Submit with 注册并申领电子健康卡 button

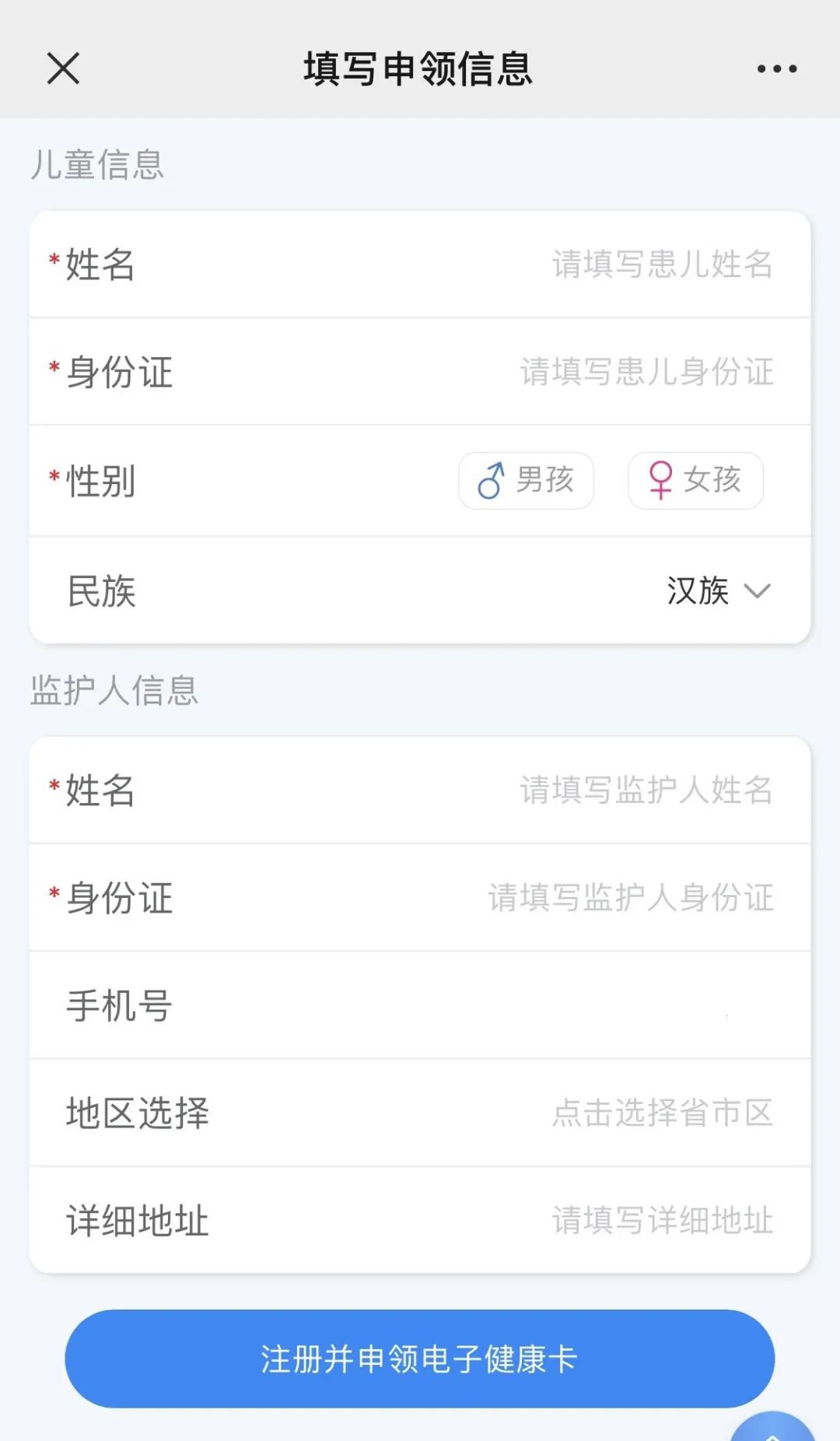tap(420, 1359)
